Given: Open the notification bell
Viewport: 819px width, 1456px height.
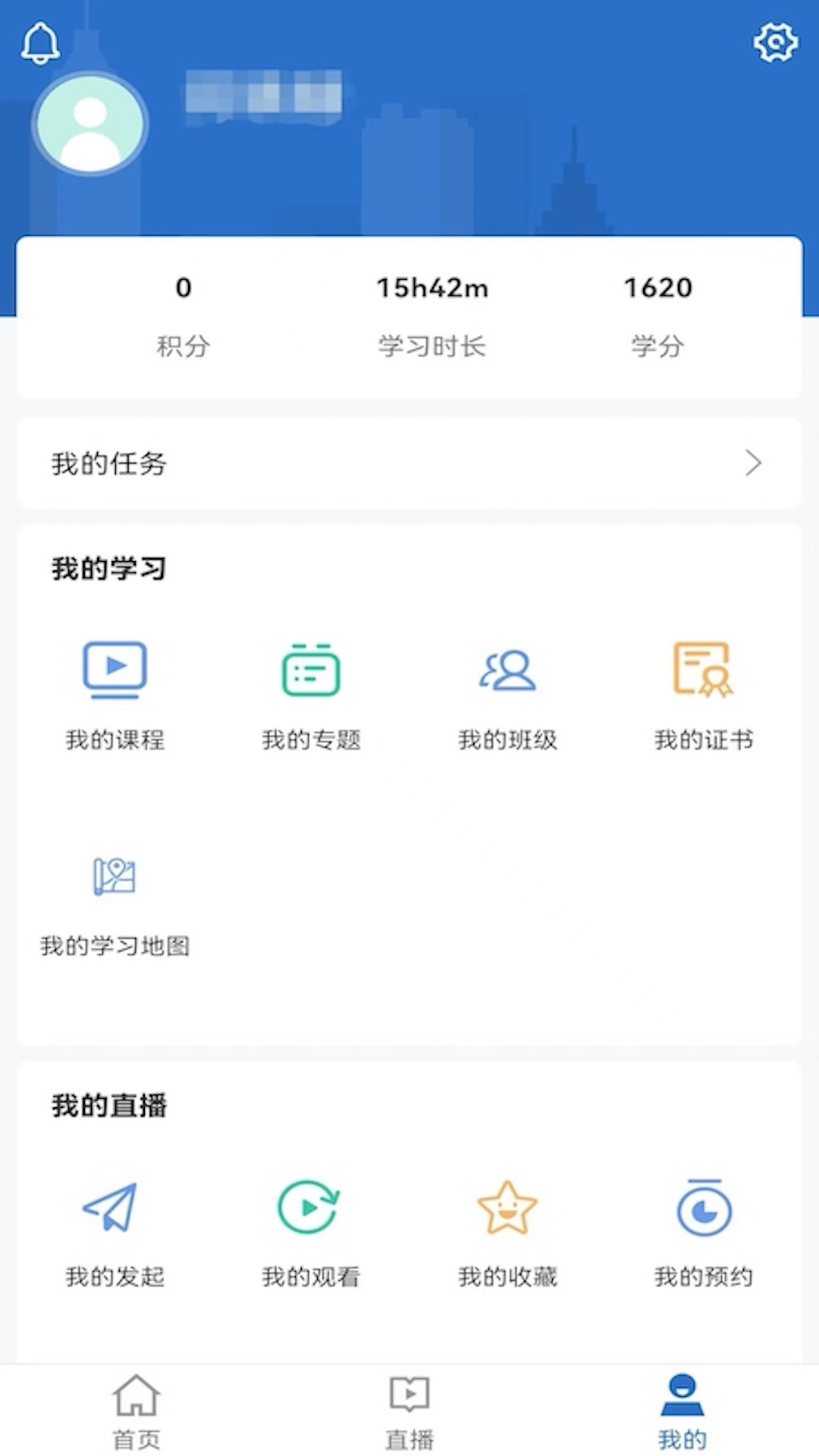Looking at the screenshot, I should (x=42, y=42).
